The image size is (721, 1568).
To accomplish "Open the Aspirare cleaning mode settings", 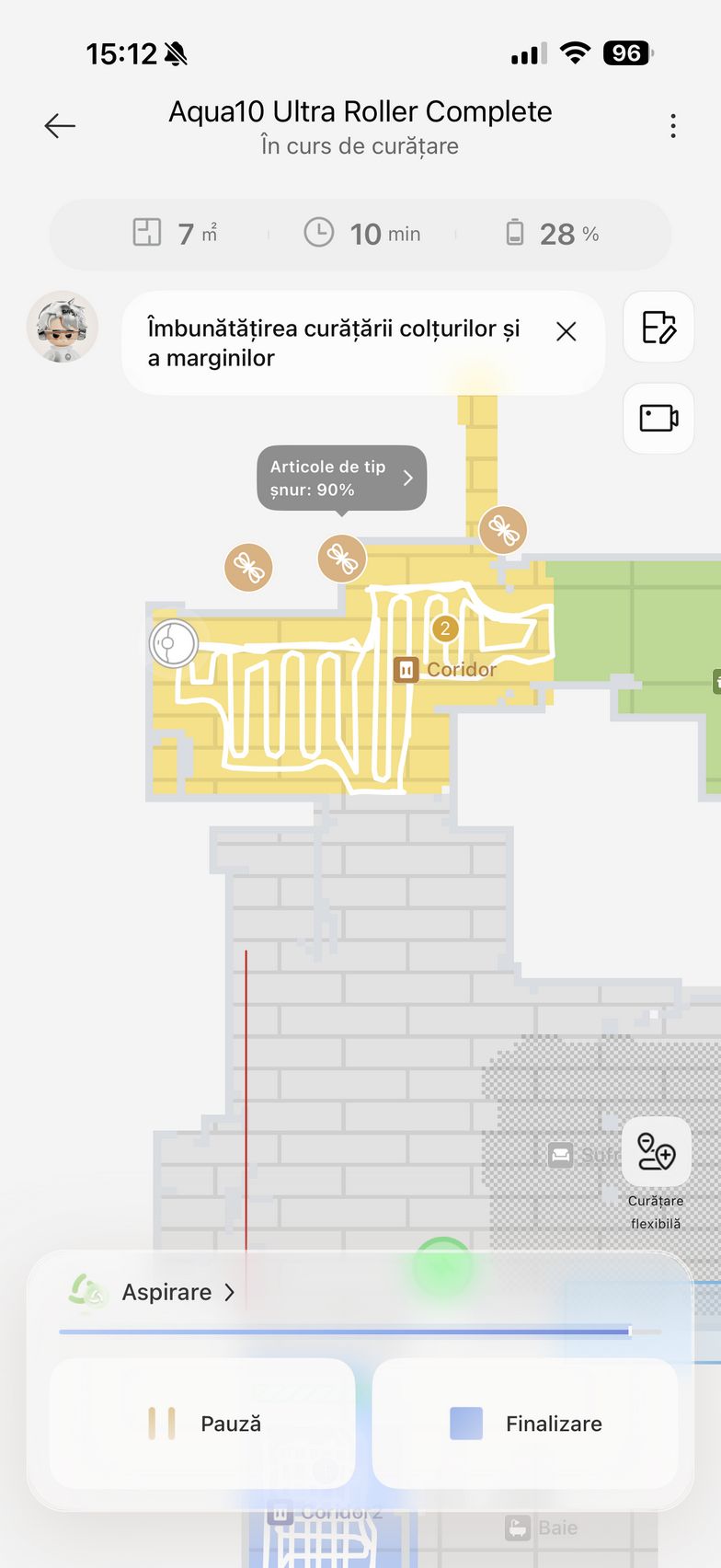I will 167,1292.
